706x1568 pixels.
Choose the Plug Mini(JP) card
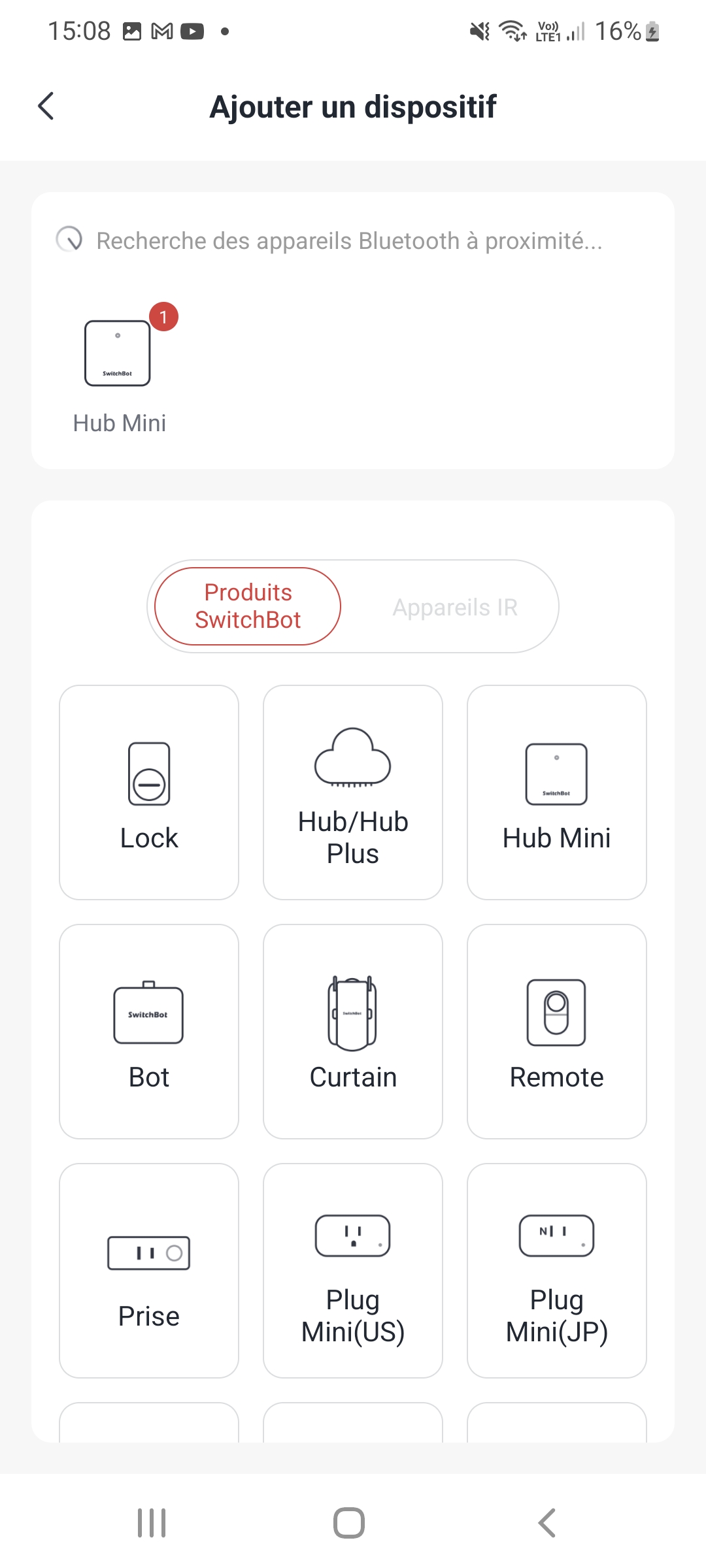click(x=557, y=1270)
